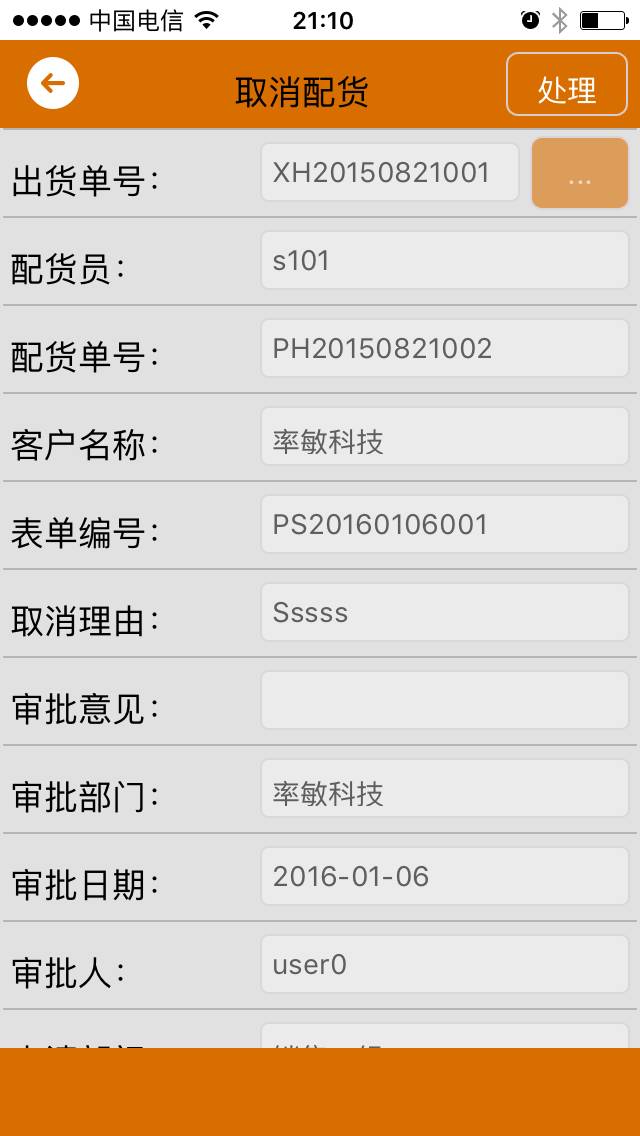Tap the 审批部门 field
Viewport: 640px width, 1136px height.
click(444, 788)
